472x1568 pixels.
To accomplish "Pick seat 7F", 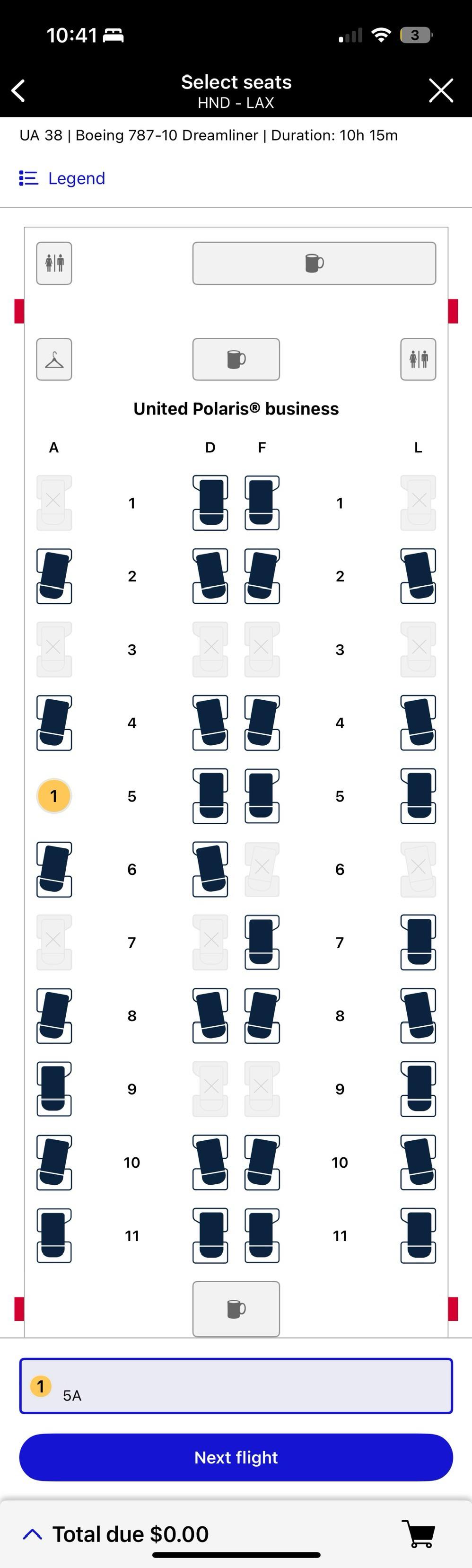I will (262, 942).
